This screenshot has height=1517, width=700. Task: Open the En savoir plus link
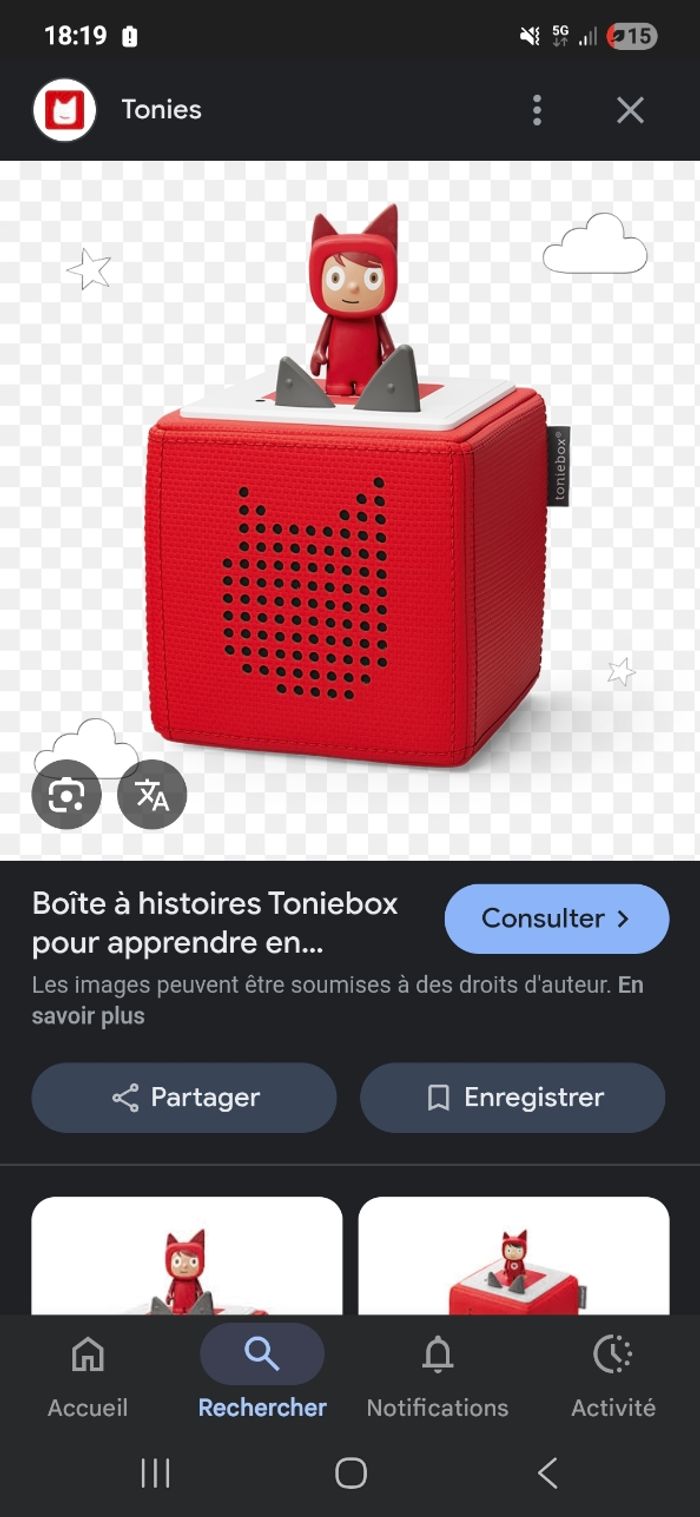[x=88, y=1016]
